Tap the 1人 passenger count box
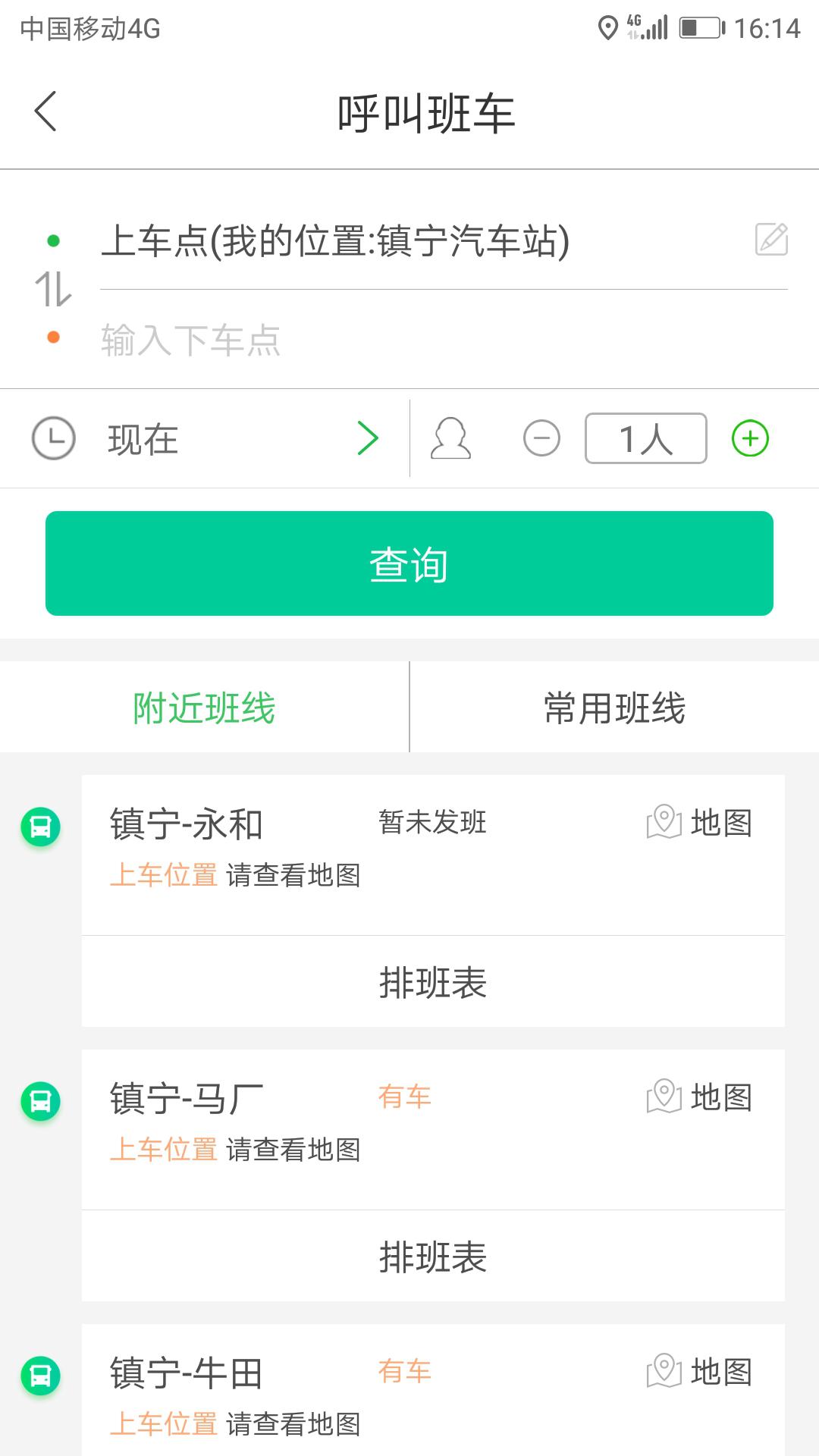 [x=645, y=439]
